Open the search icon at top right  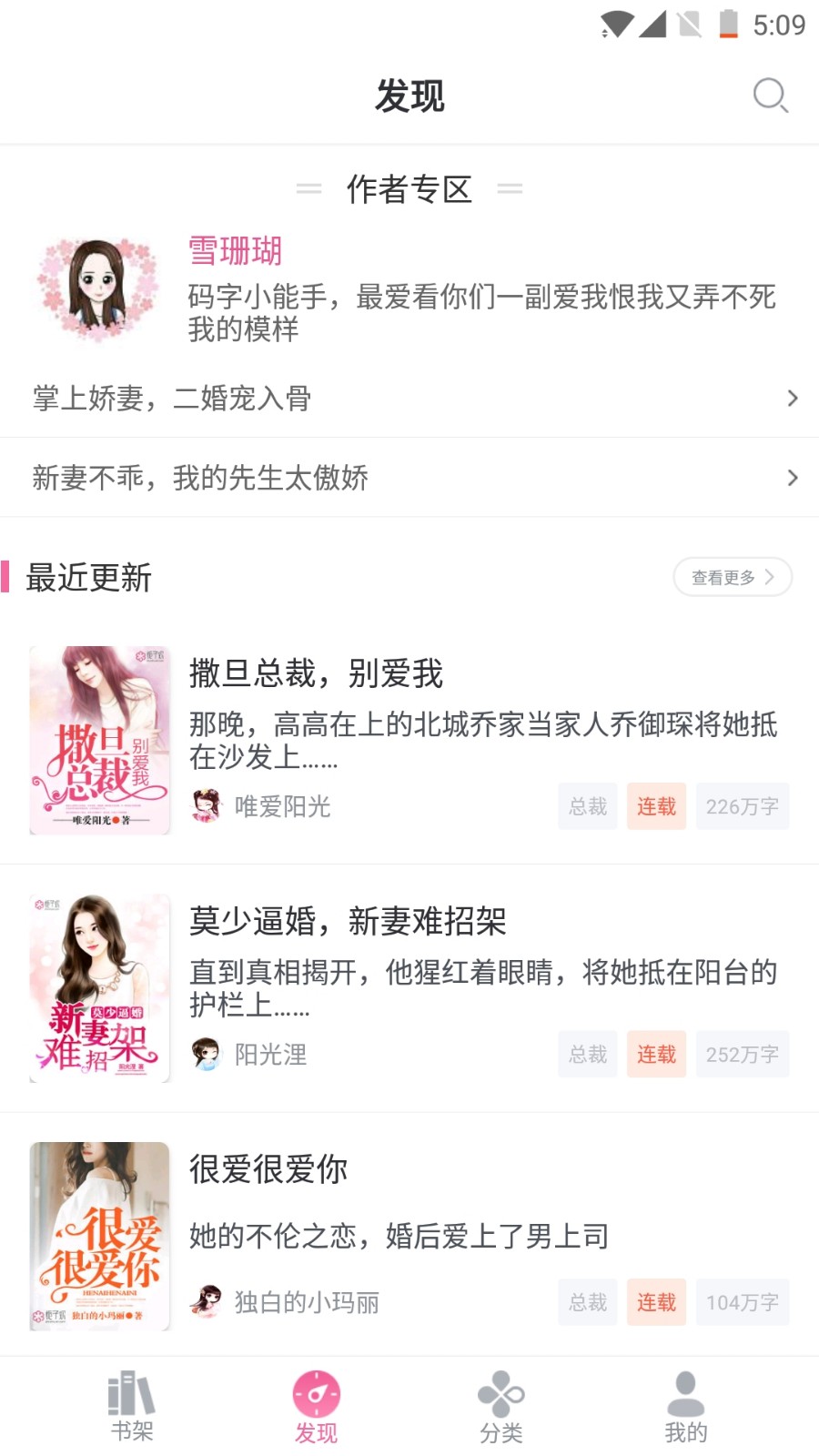(770, 96)
